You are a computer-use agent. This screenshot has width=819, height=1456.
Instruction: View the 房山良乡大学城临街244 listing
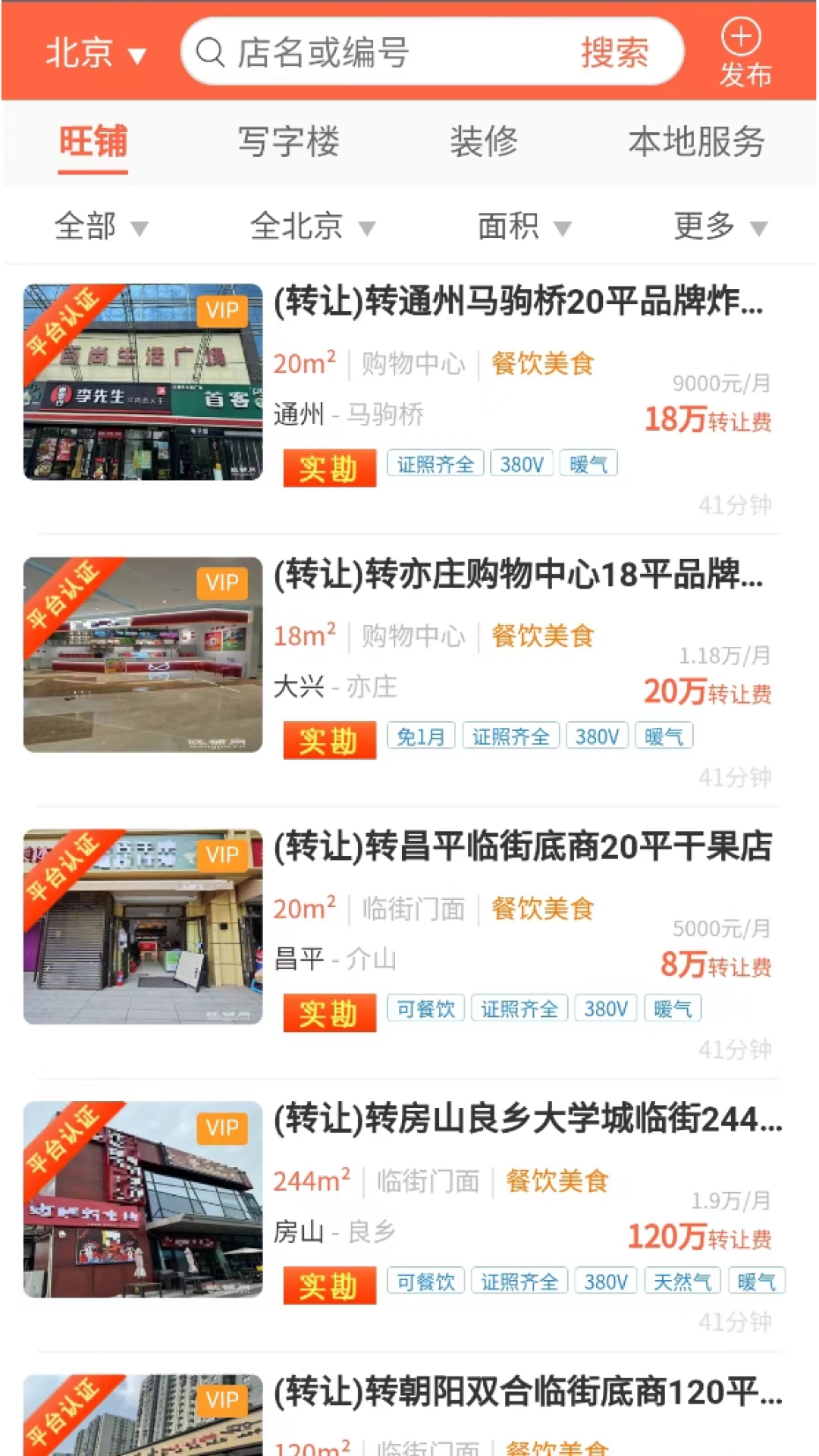[527, 1119]
